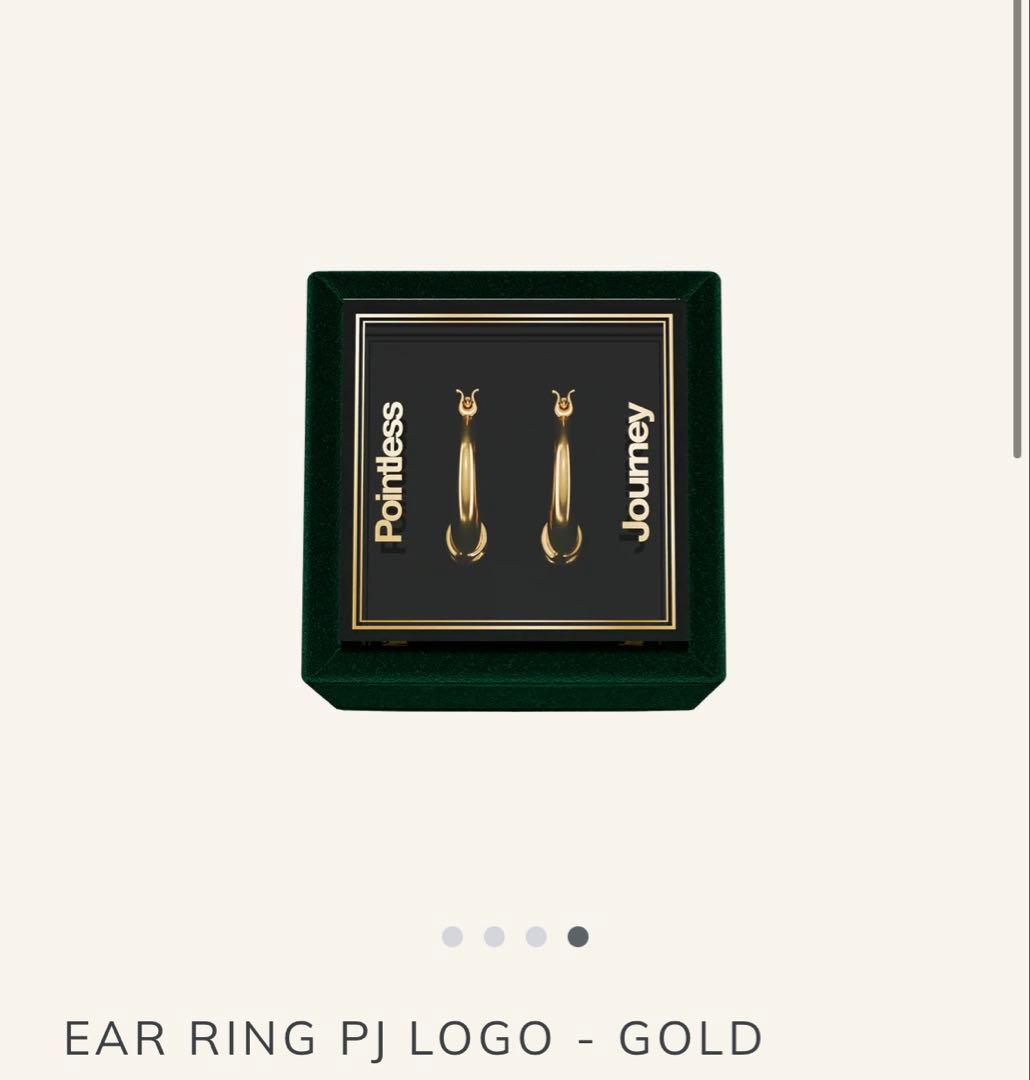This screenshot has height=1080, width=1030.
Task: Jump to the first carousel image dot
Action: click(452, 937)
